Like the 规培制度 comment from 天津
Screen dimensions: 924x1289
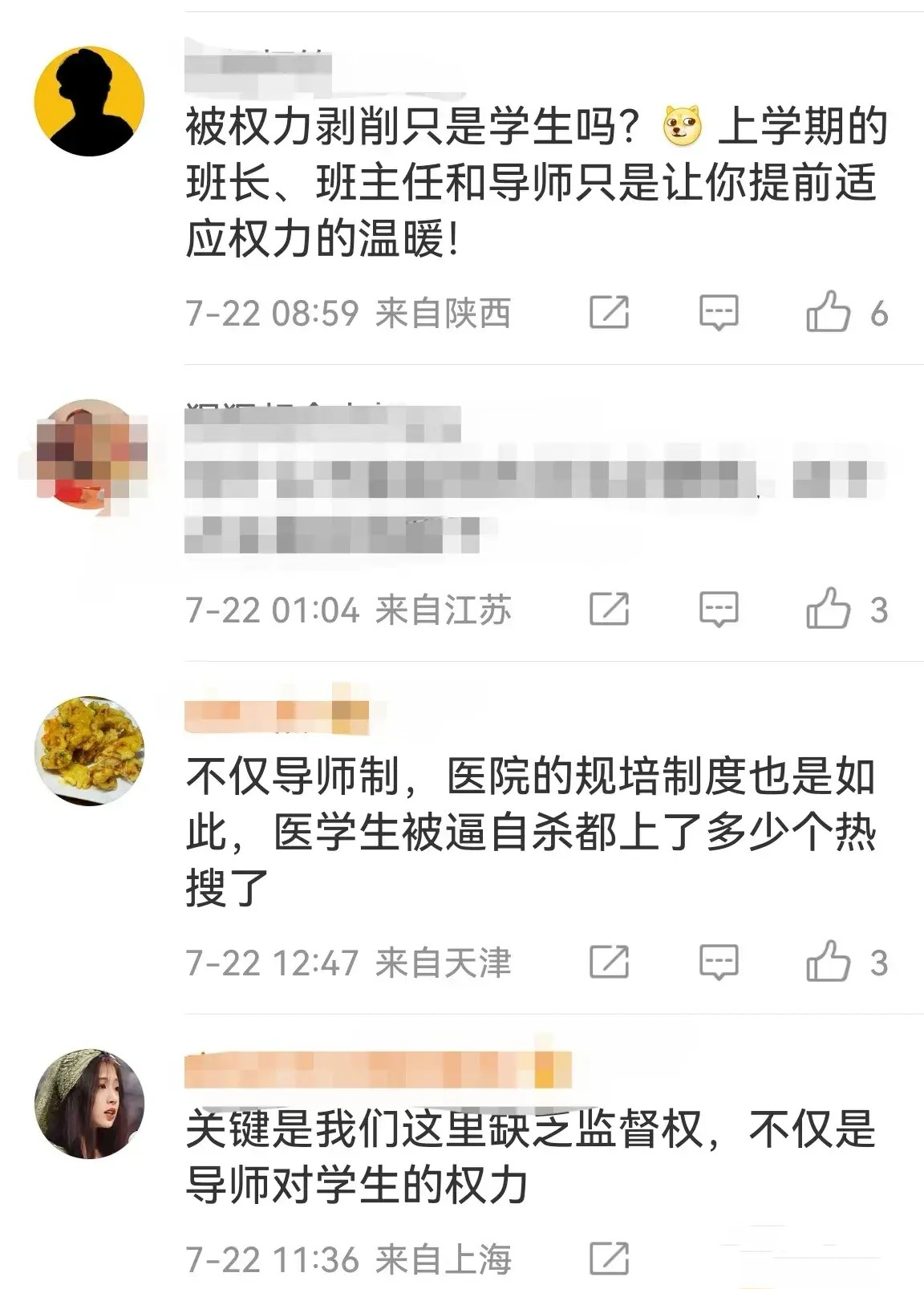[x=828, y=962]
